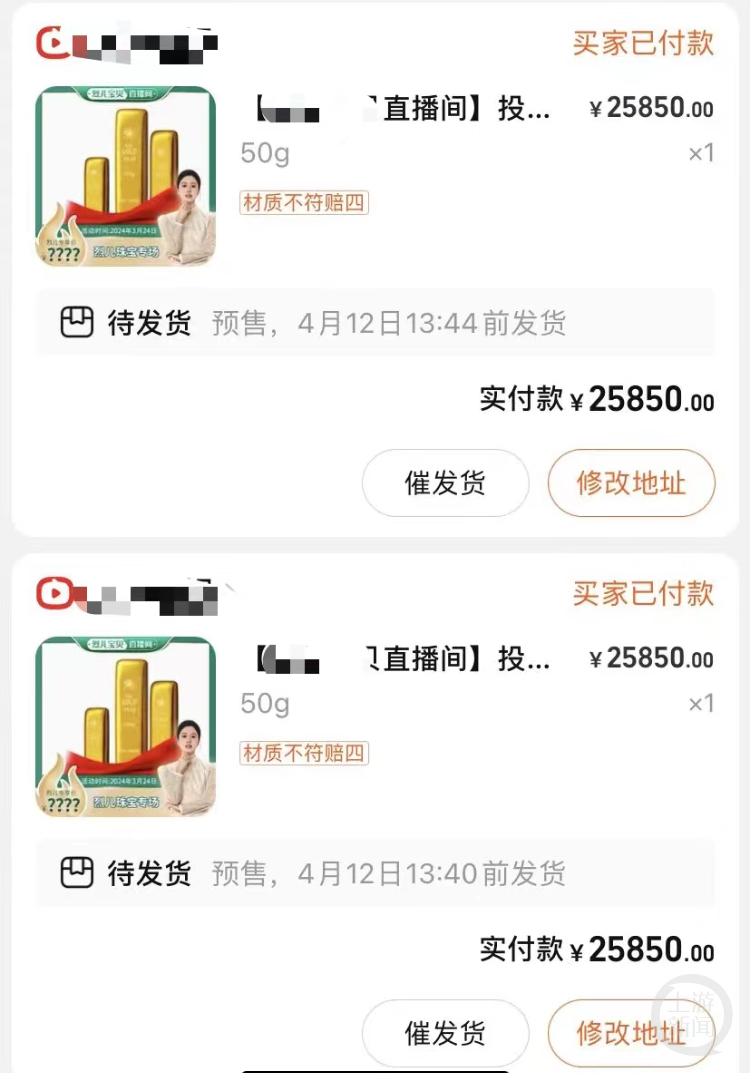Open gold bar product image in 13:44 order
Screen dimensions: 750x1073
click(x=126, y=177)
